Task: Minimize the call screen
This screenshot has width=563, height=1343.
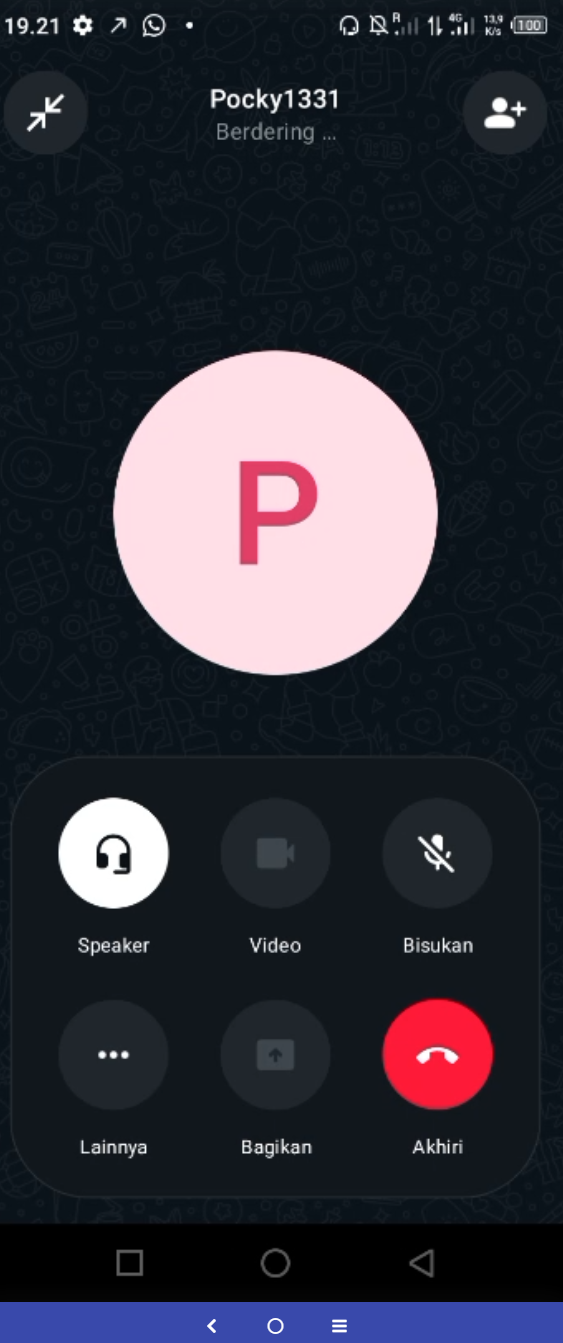Action: tap(45, 113)
